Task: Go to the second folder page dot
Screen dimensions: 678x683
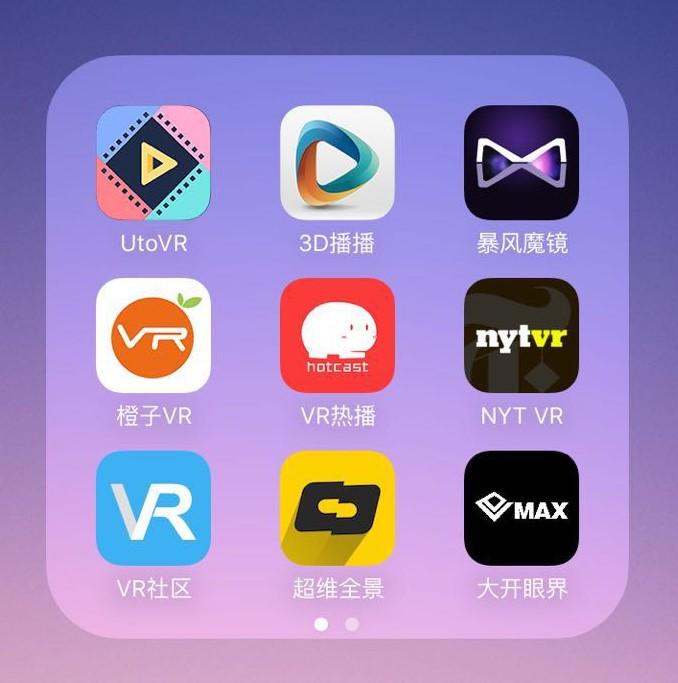Action: pyautogui.click(x=351, y=624)
